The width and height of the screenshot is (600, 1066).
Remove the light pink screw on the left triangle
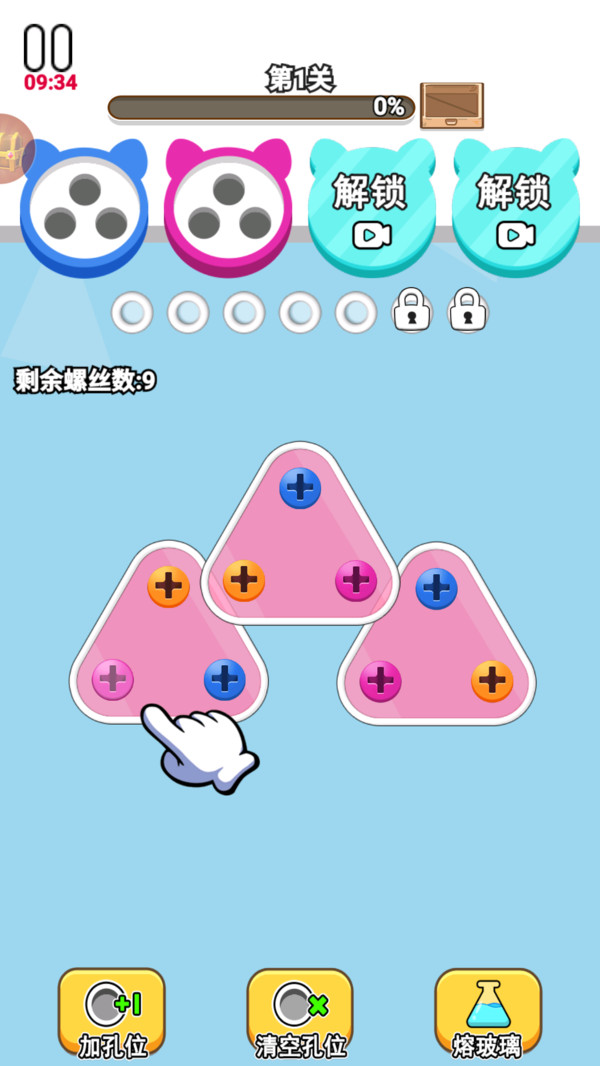(x=113, y=680)
